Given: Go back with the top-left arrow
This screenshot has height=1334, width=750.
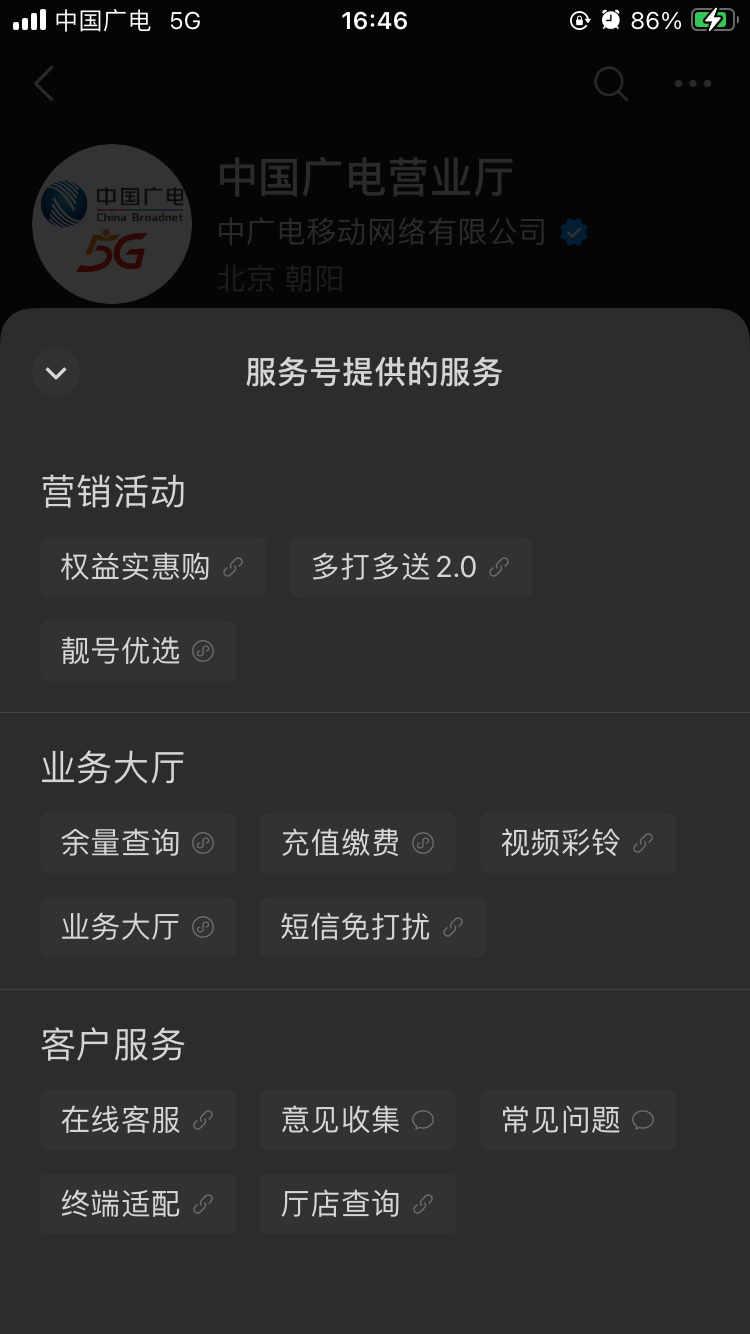Looking at the screenshot, I should 44,84.
